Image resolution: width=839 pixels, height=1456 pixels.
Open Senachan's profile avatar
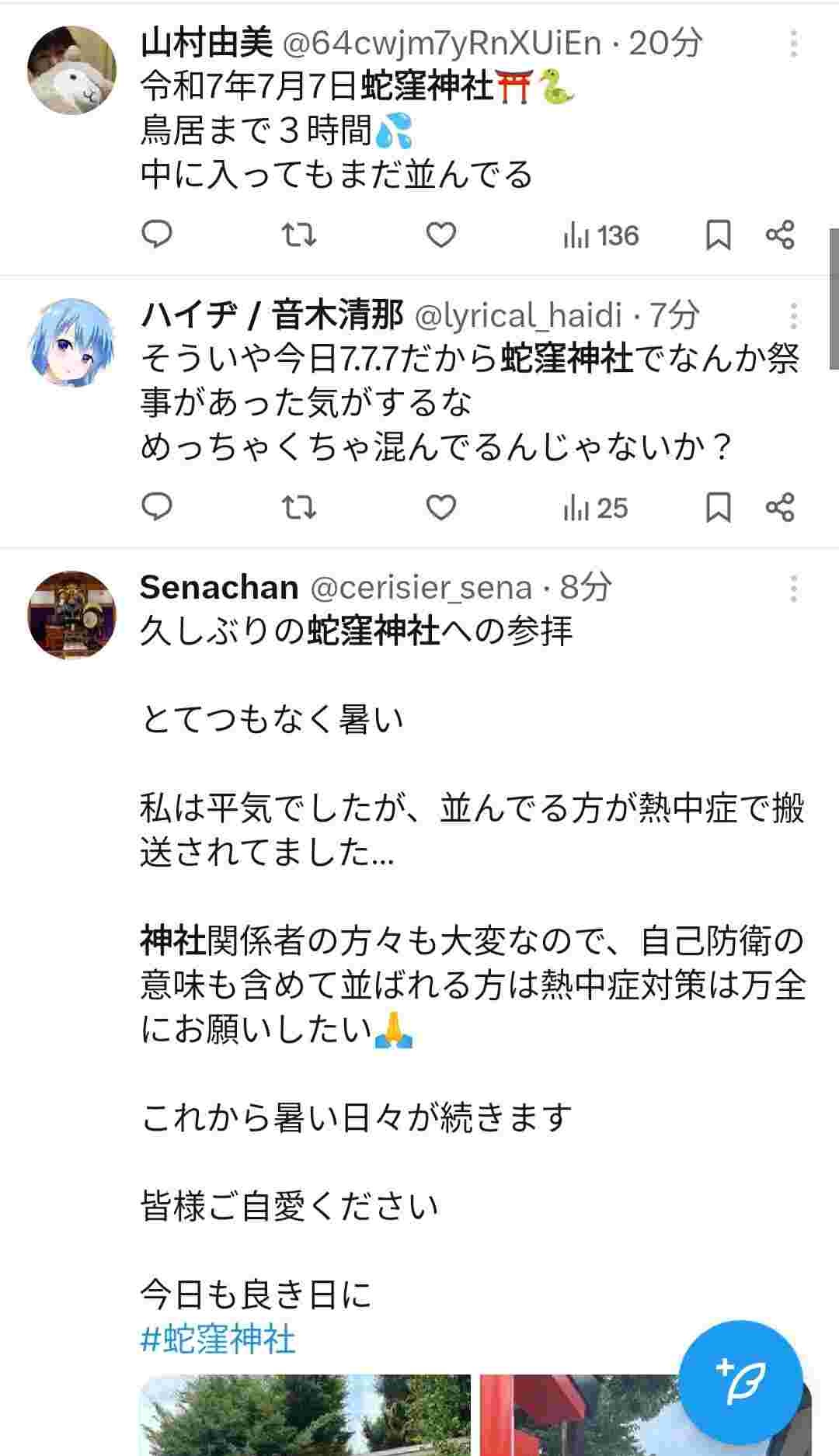pos(71,615)
